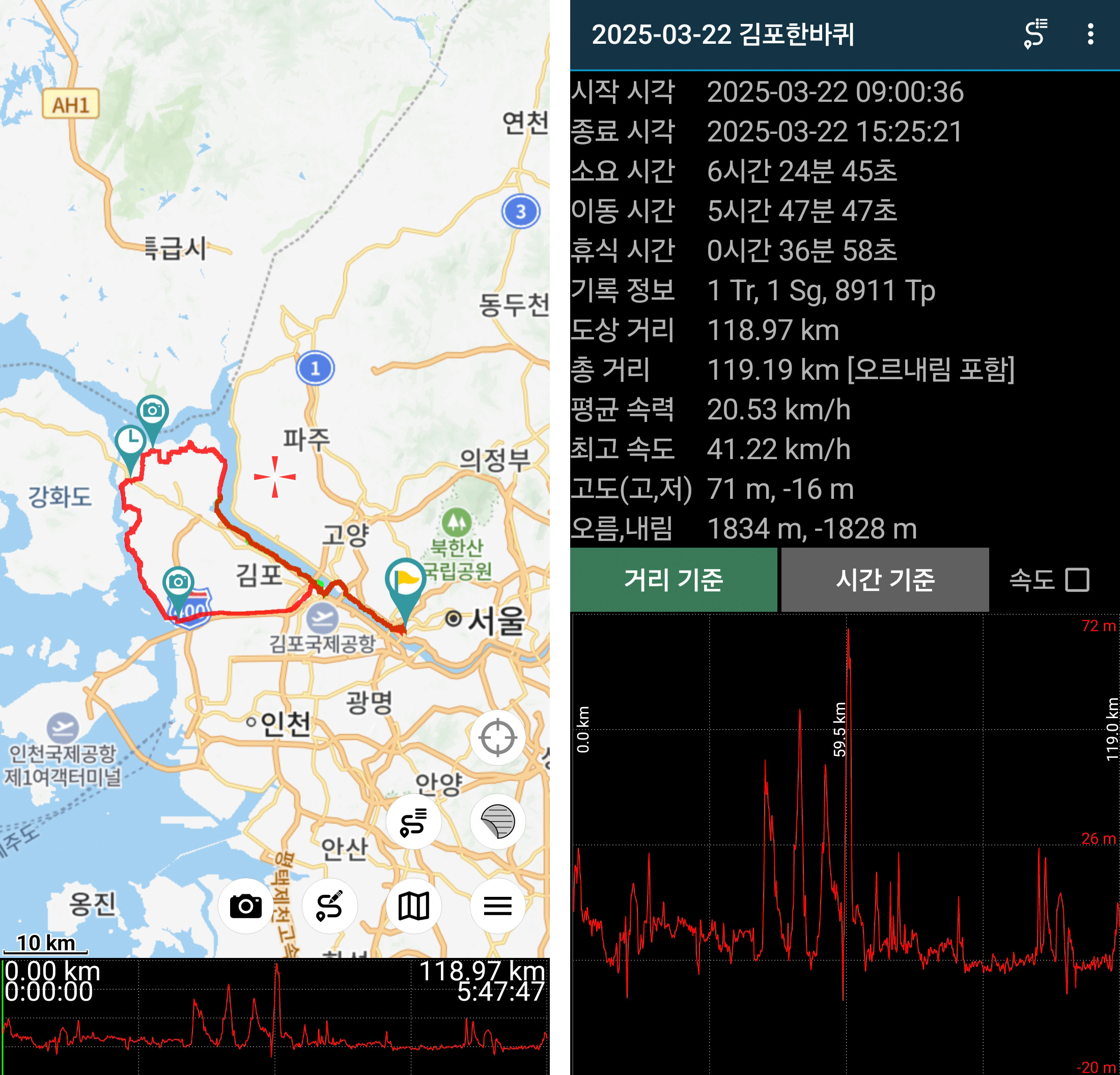The width and height of the screenshot is (1120, 1075).
Task: Open the folded map selection button
Action: (413, 906)
